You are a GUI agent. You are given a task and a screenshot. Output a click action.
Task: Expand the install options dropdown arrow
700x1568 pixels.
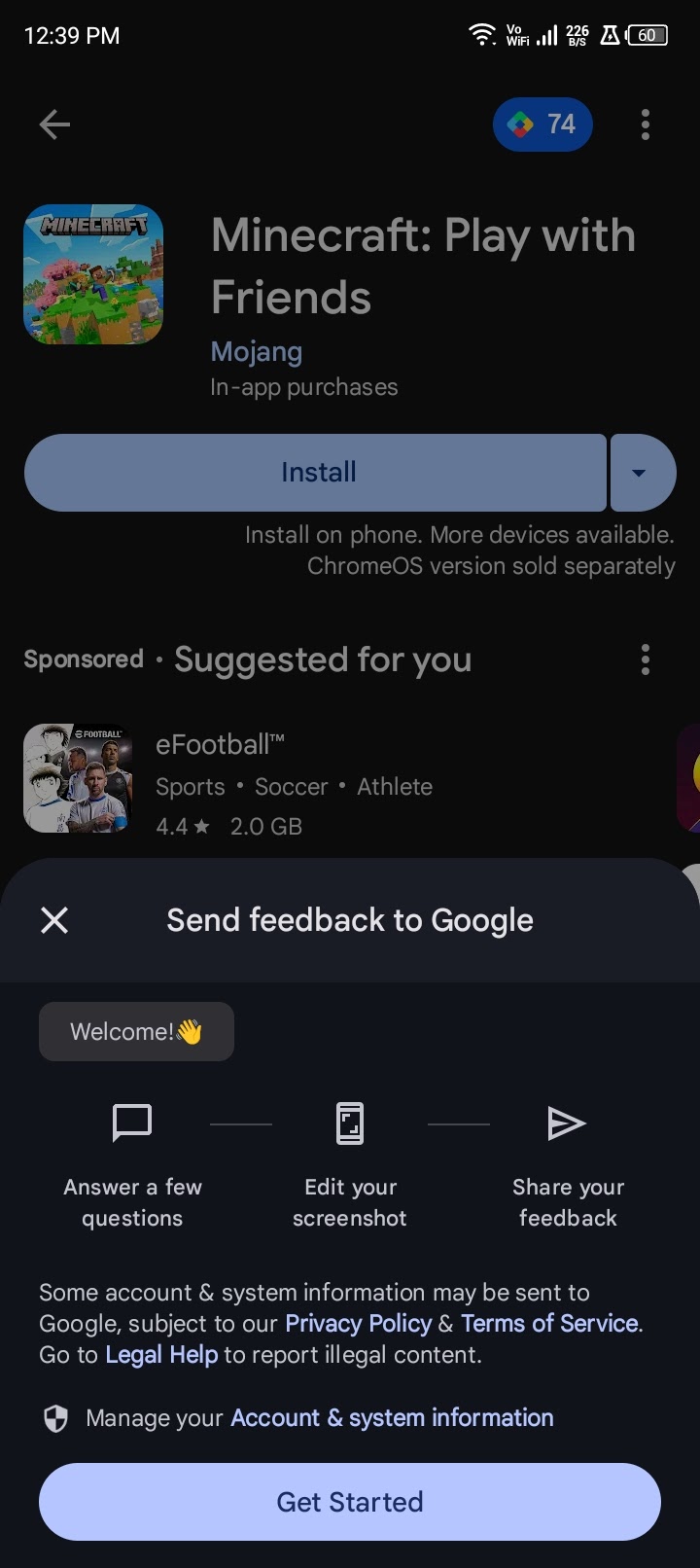[640, 473]
